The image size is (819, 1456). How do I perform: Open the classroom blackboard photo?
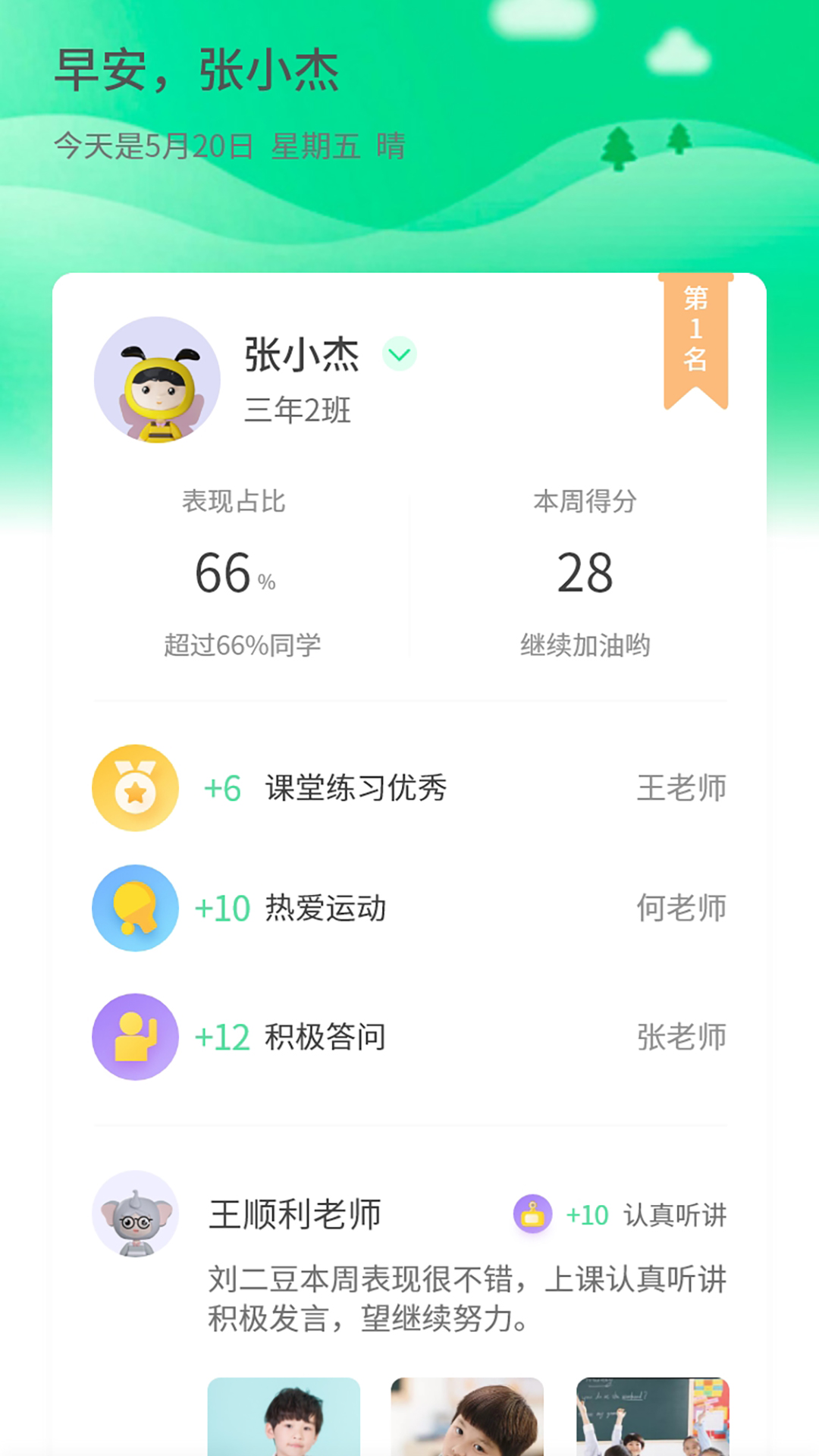point(652,1415)
